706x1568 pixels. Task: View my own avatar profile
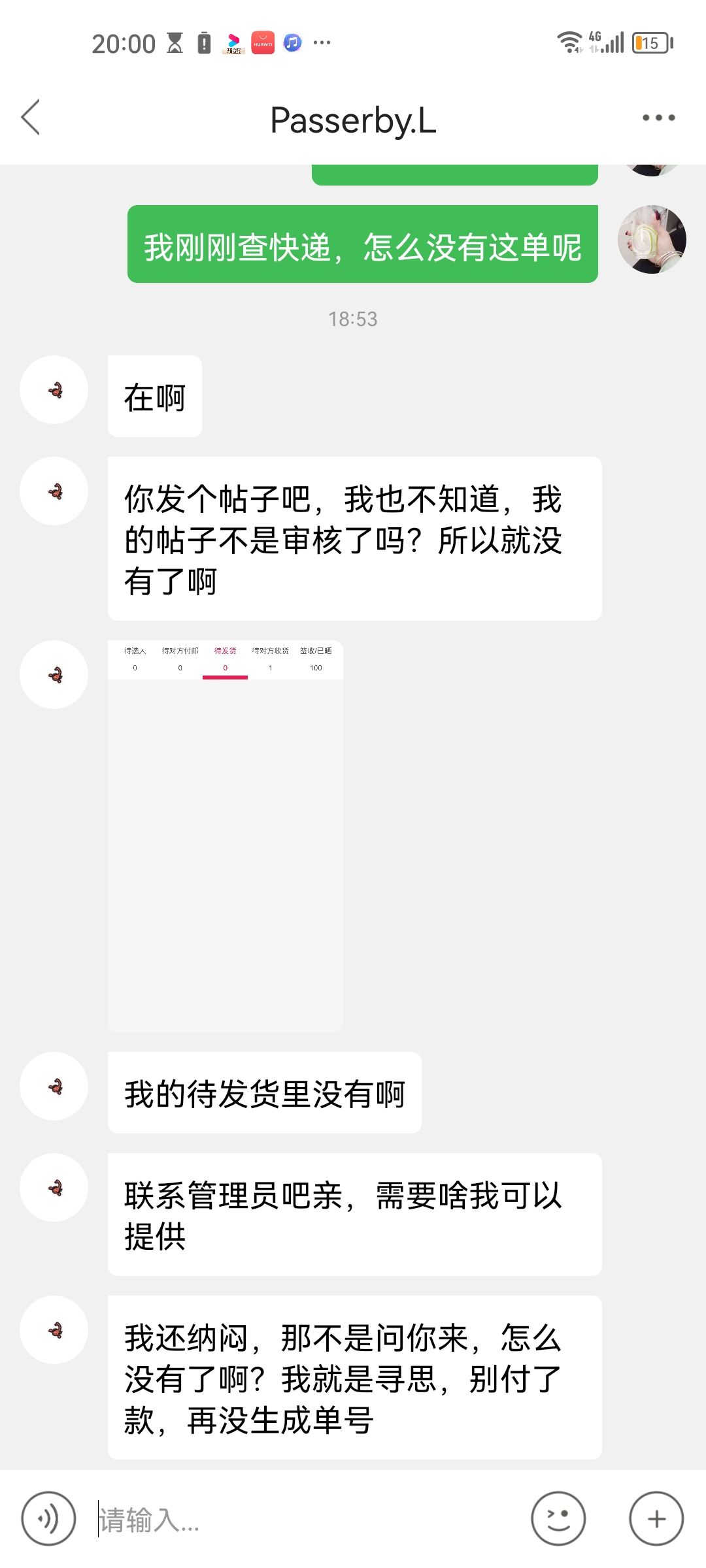[x=652, y=240]
